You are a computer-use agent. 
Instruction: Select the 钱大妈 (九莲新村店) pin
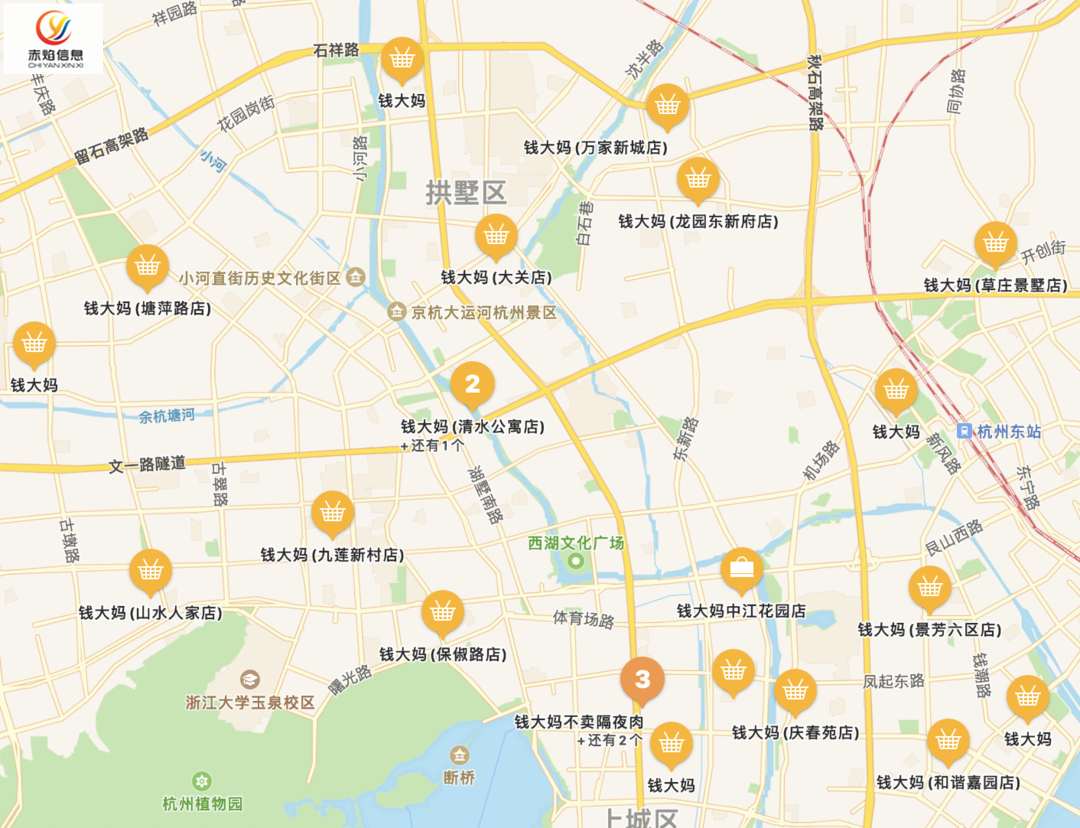(x=333, y=514)
